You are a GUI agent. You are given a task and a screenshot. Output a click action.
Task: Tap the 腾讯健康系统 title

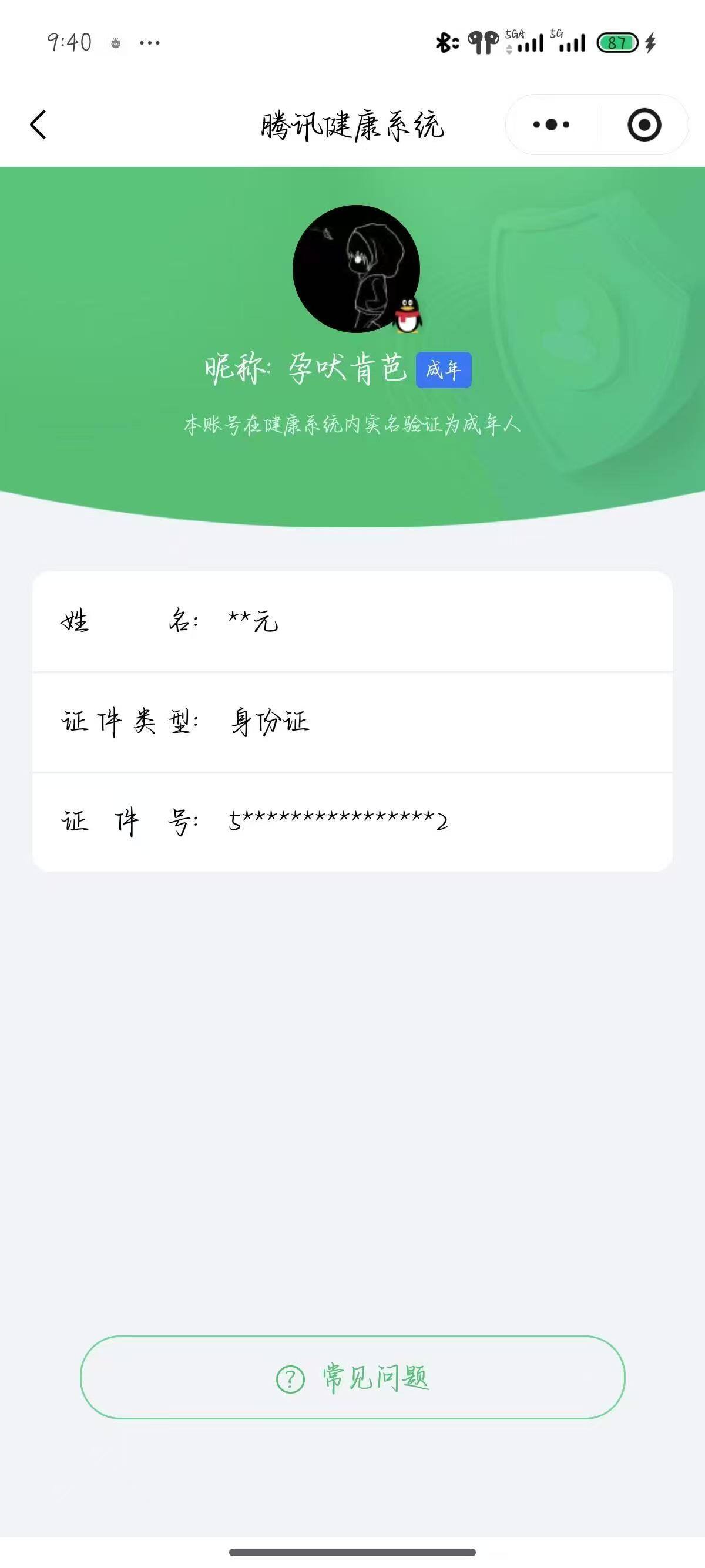[352, 124]
